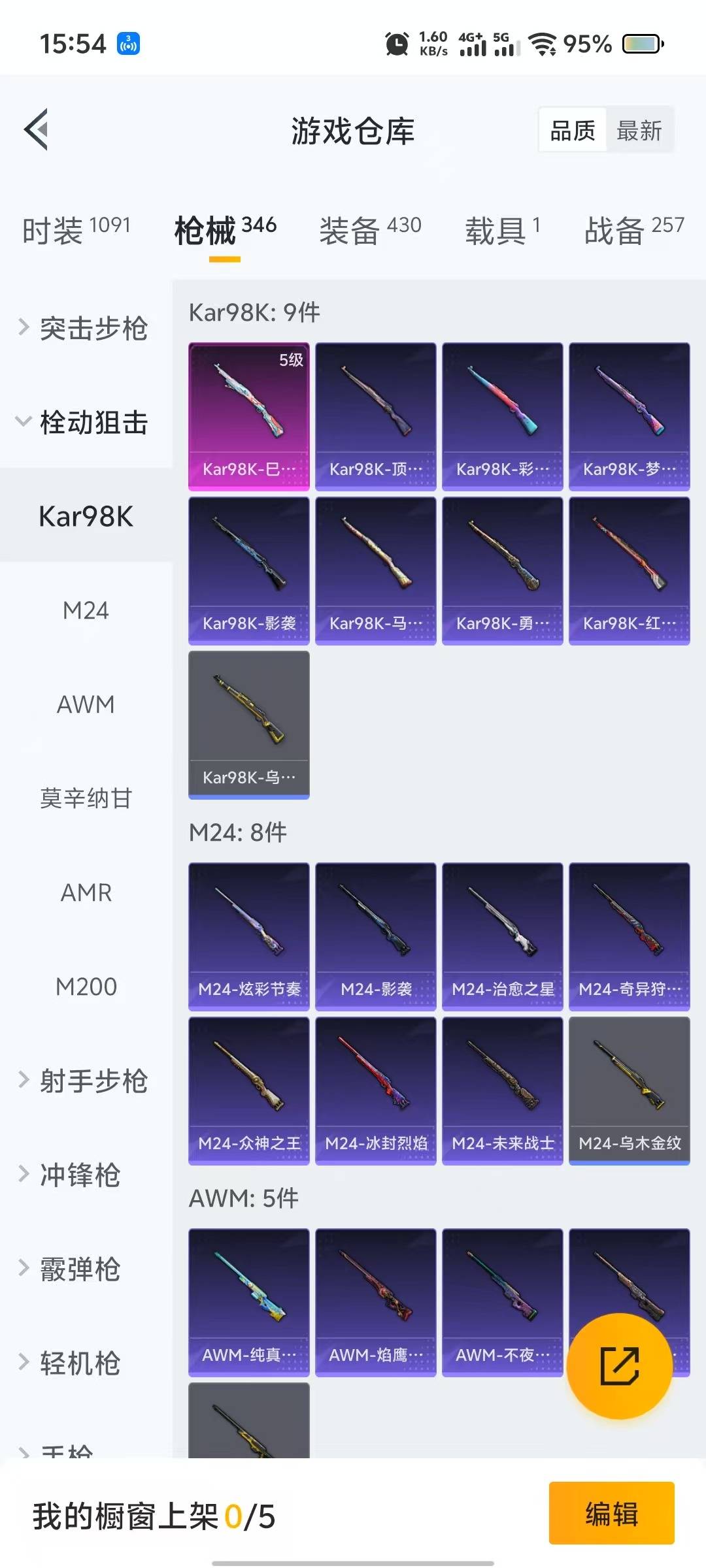The width and height of the screenshot is (706, 1568).
Task: Tap the 编辑 button
Action: pyautogui.click(x=611, y=1513)
